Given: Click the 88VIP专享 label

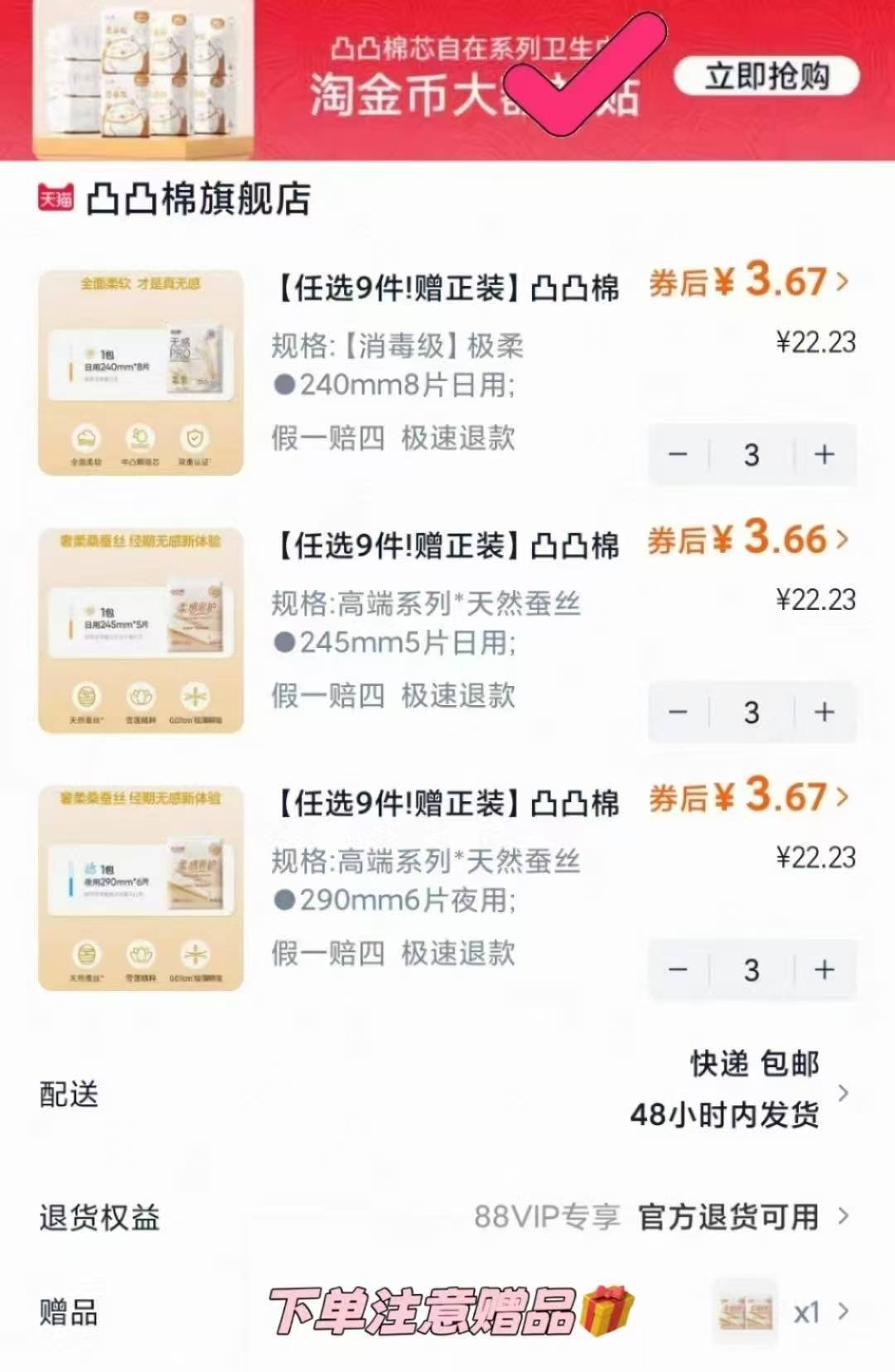Looking at the screenshot, I should coord(547,1218).
